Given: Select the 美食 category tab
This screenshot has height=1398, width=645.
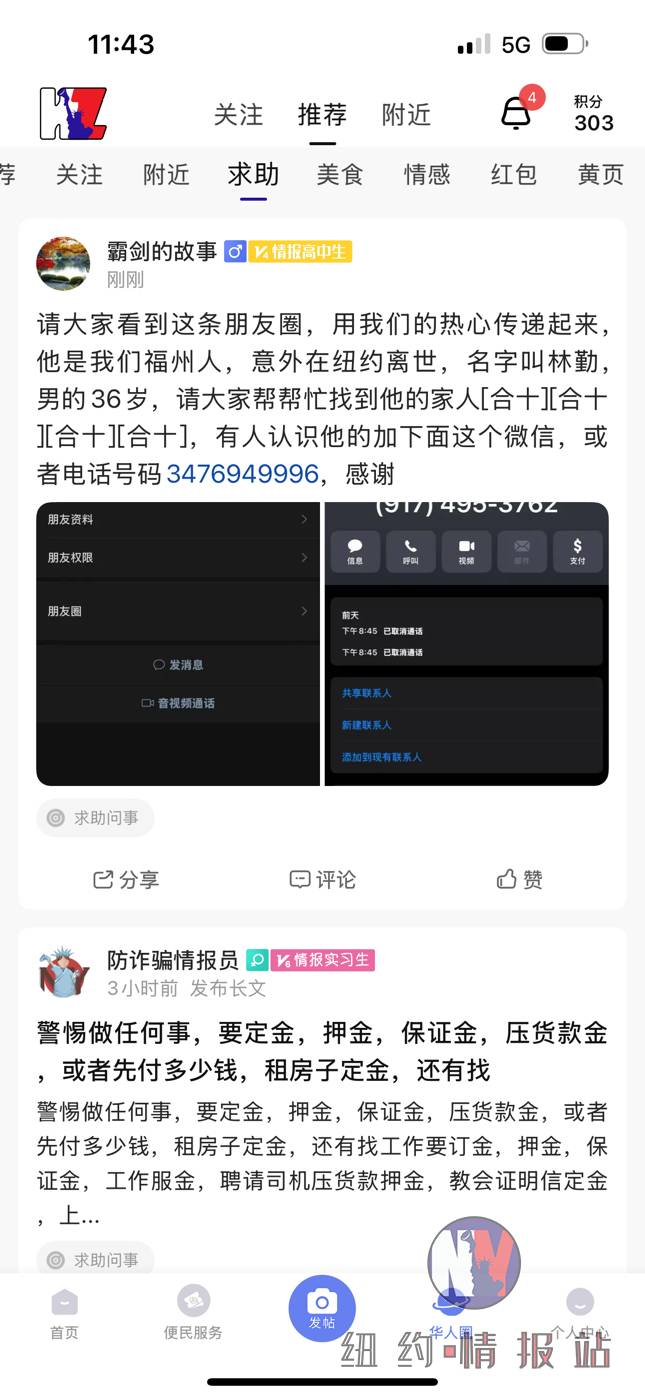Looking at the screenshot, I should [x=340, y=175].
